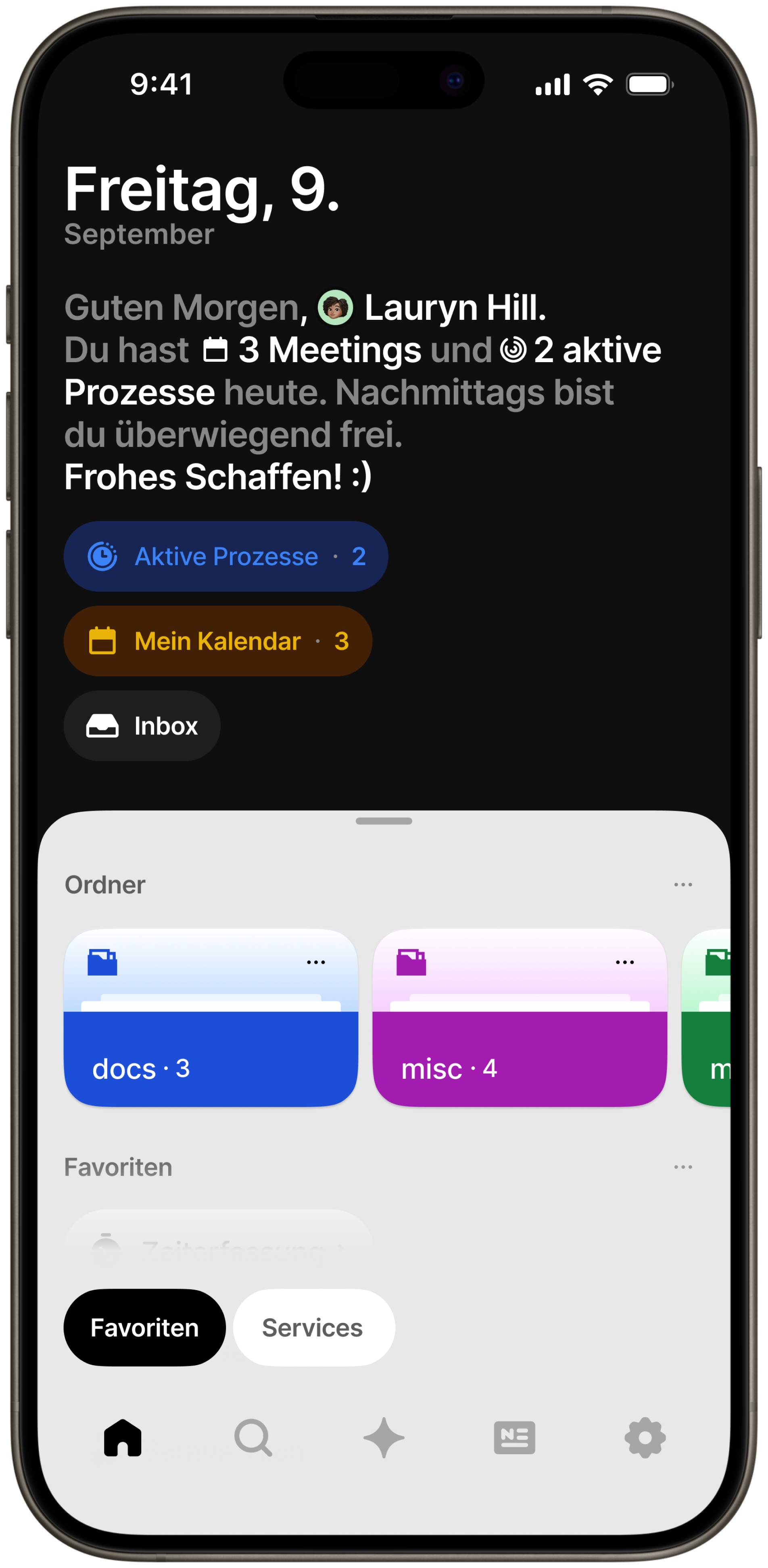Open the sparkle assistant tab
The image size is (768, 1568).
pos(384,1438)
